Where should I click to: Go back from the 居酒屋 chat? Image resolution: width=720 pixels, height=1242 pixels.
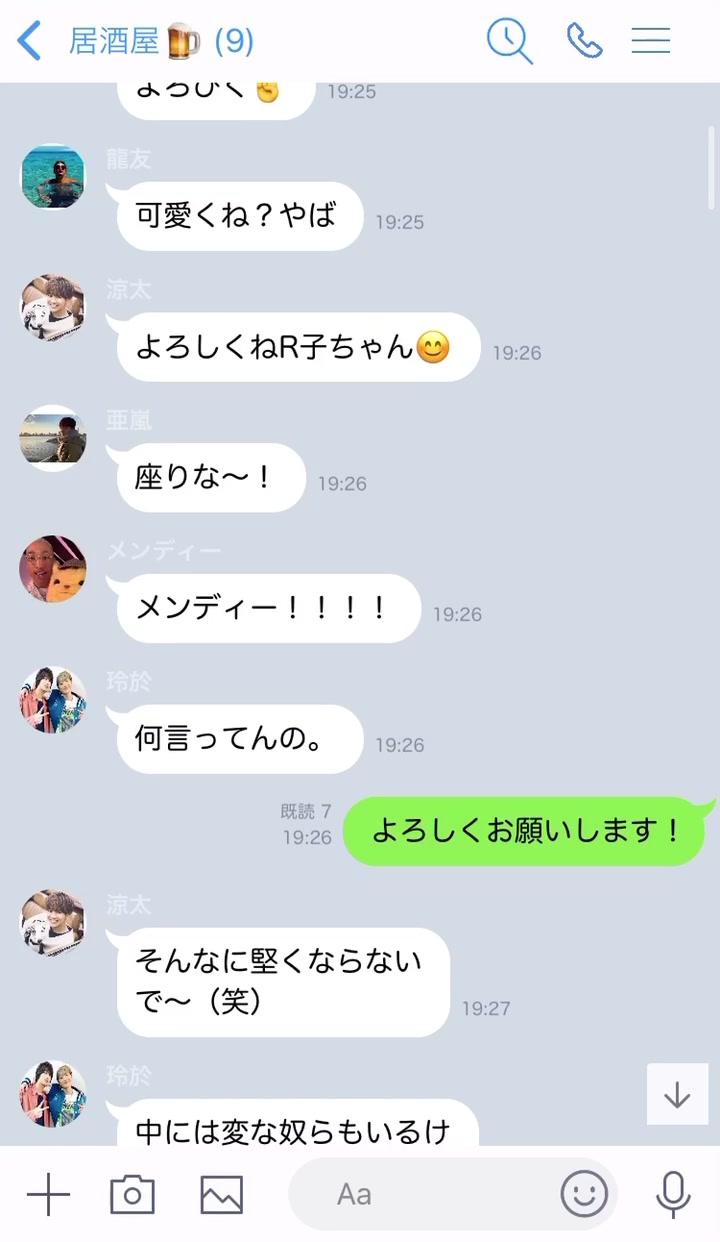(30, 41)
